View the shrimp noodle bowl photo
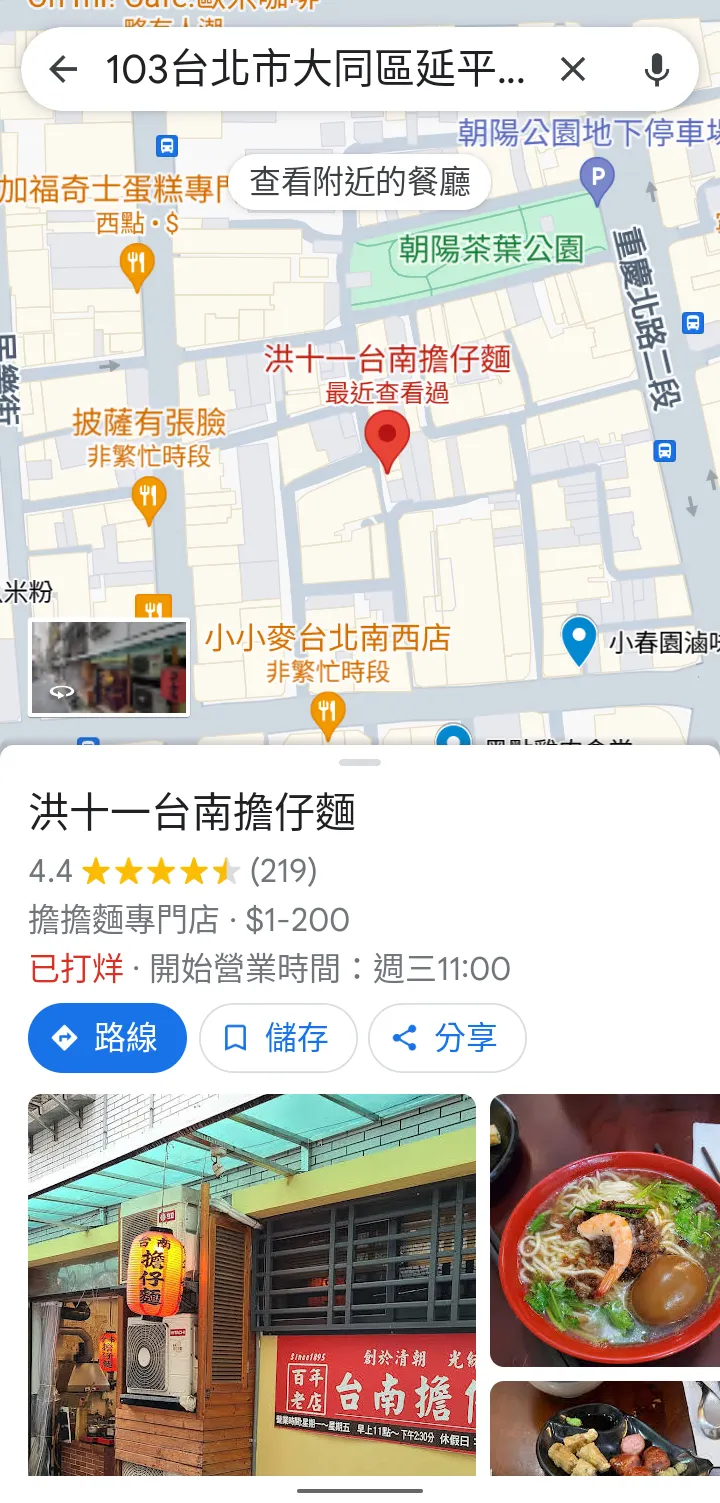 604,1230
